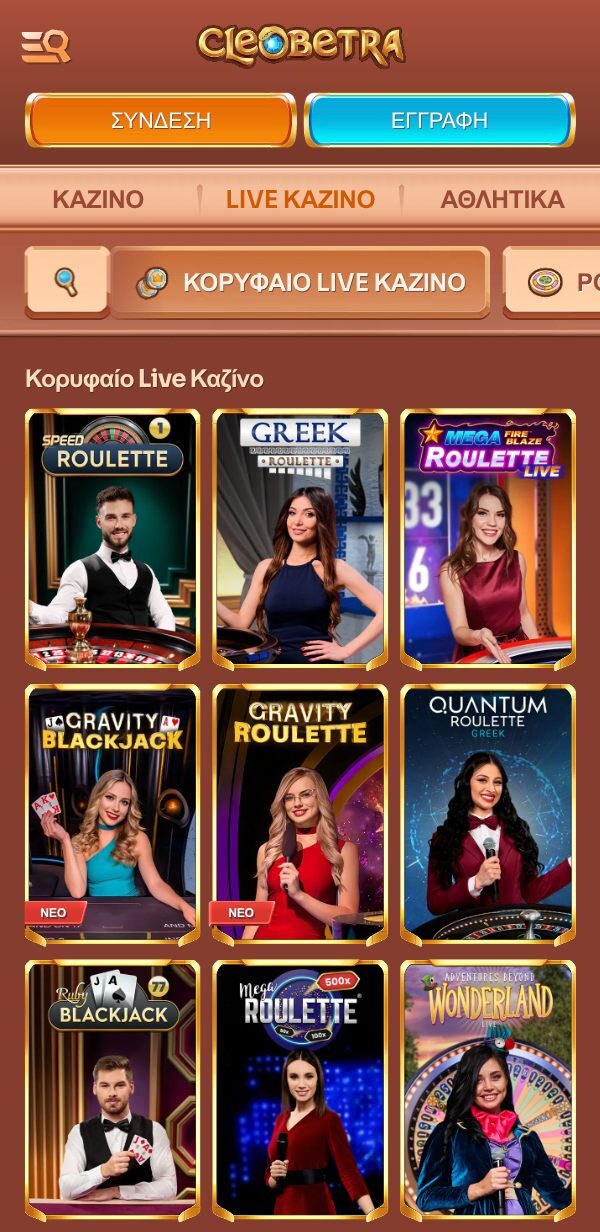The image size is (600, 1232).
Task: Play Quantum Roulette Greek
Action: (x=488, y=814)
